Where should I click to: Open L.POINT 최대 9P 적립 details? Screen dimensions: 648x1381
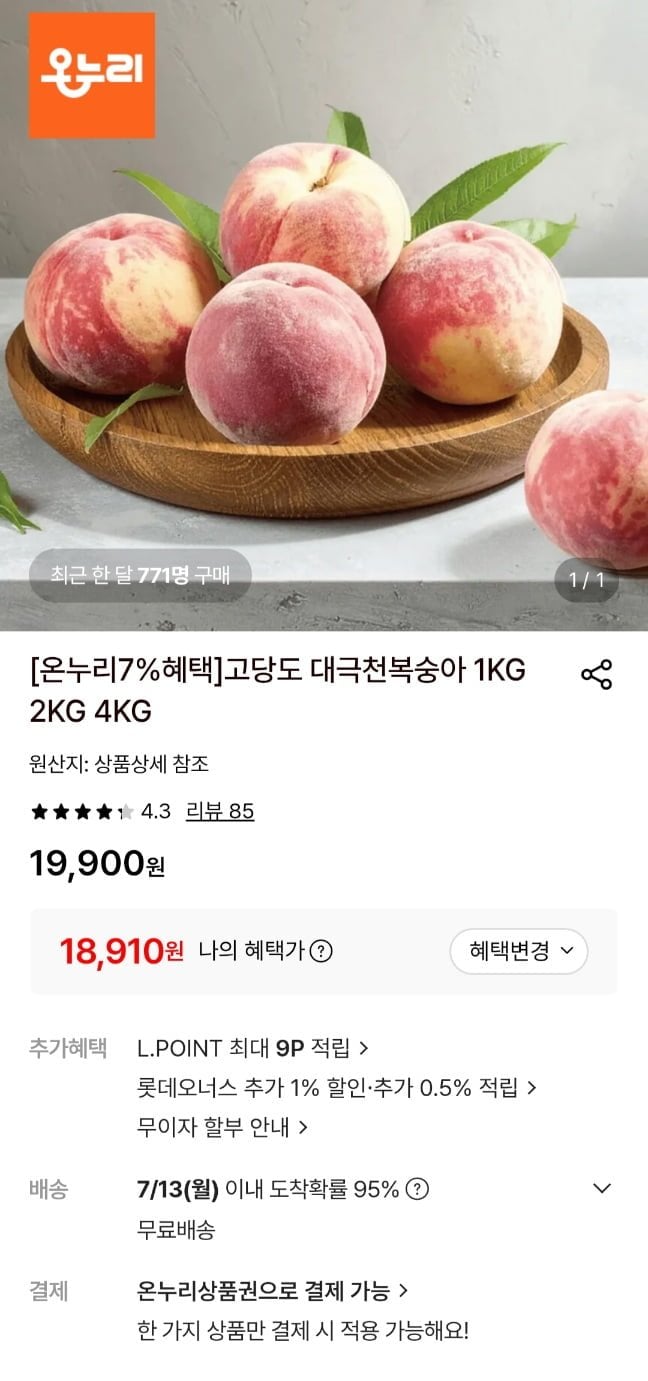253,1048
